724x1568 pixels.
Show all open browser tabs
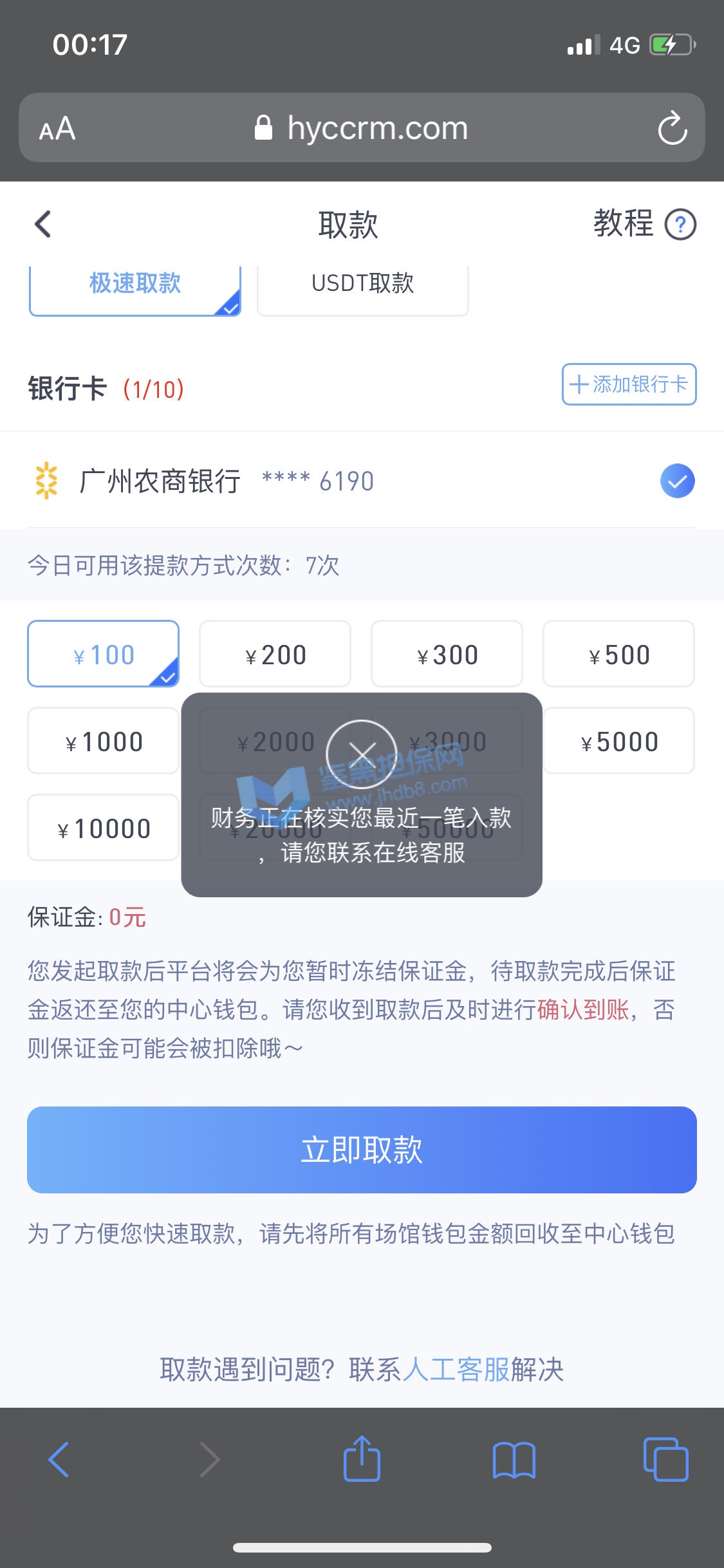[665, 1459]
